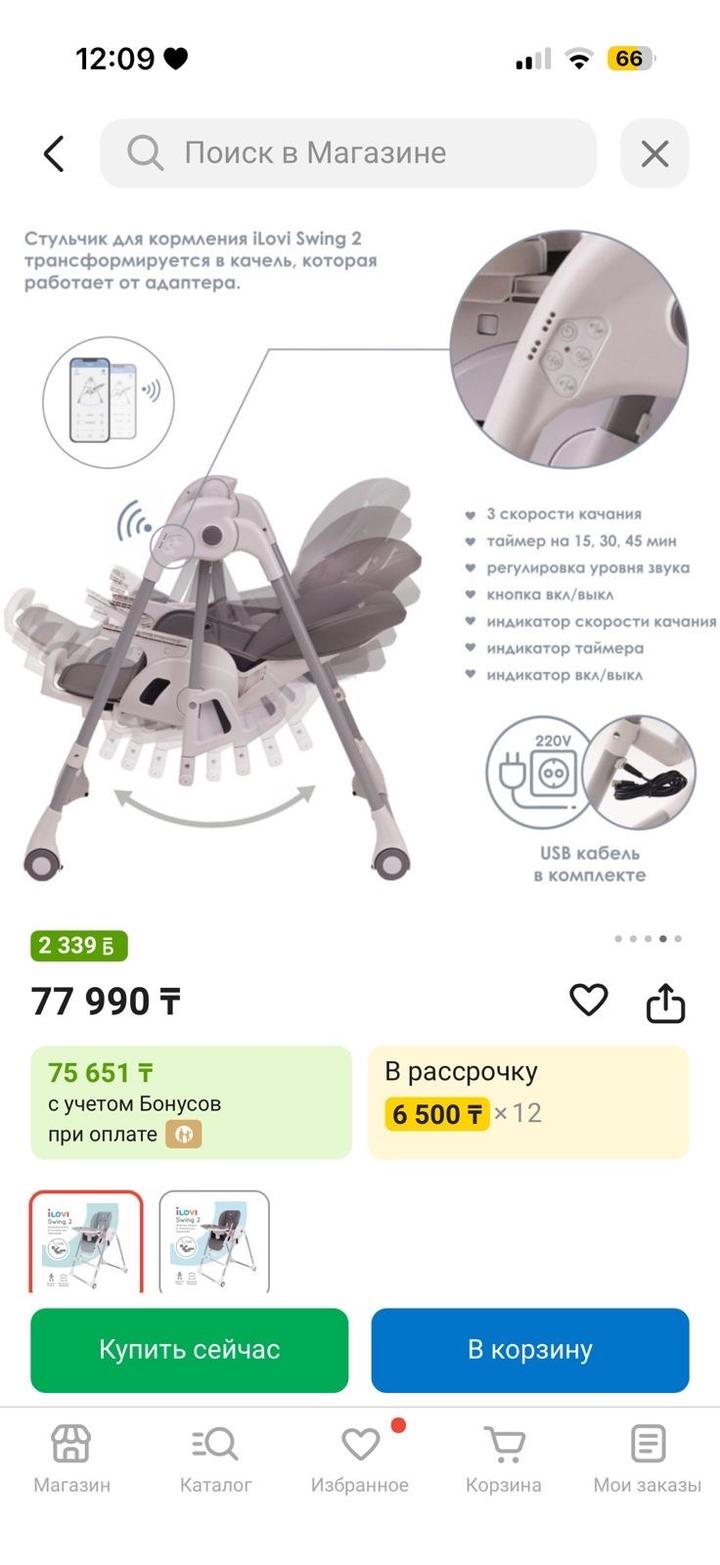Screen dimensions: 720x1565
Task: Go back using the arrow icon
Action: (x=54, y=154)
